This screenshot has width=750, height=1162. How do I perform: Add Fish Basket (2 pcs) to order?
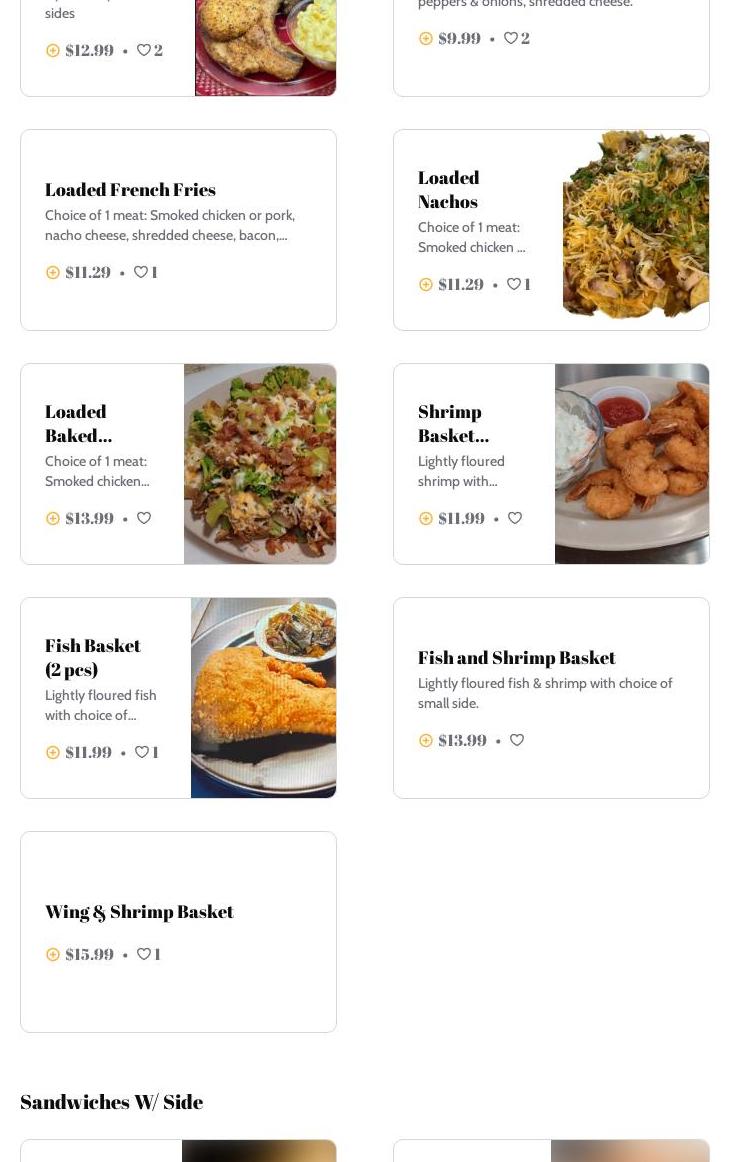point(53,752)
